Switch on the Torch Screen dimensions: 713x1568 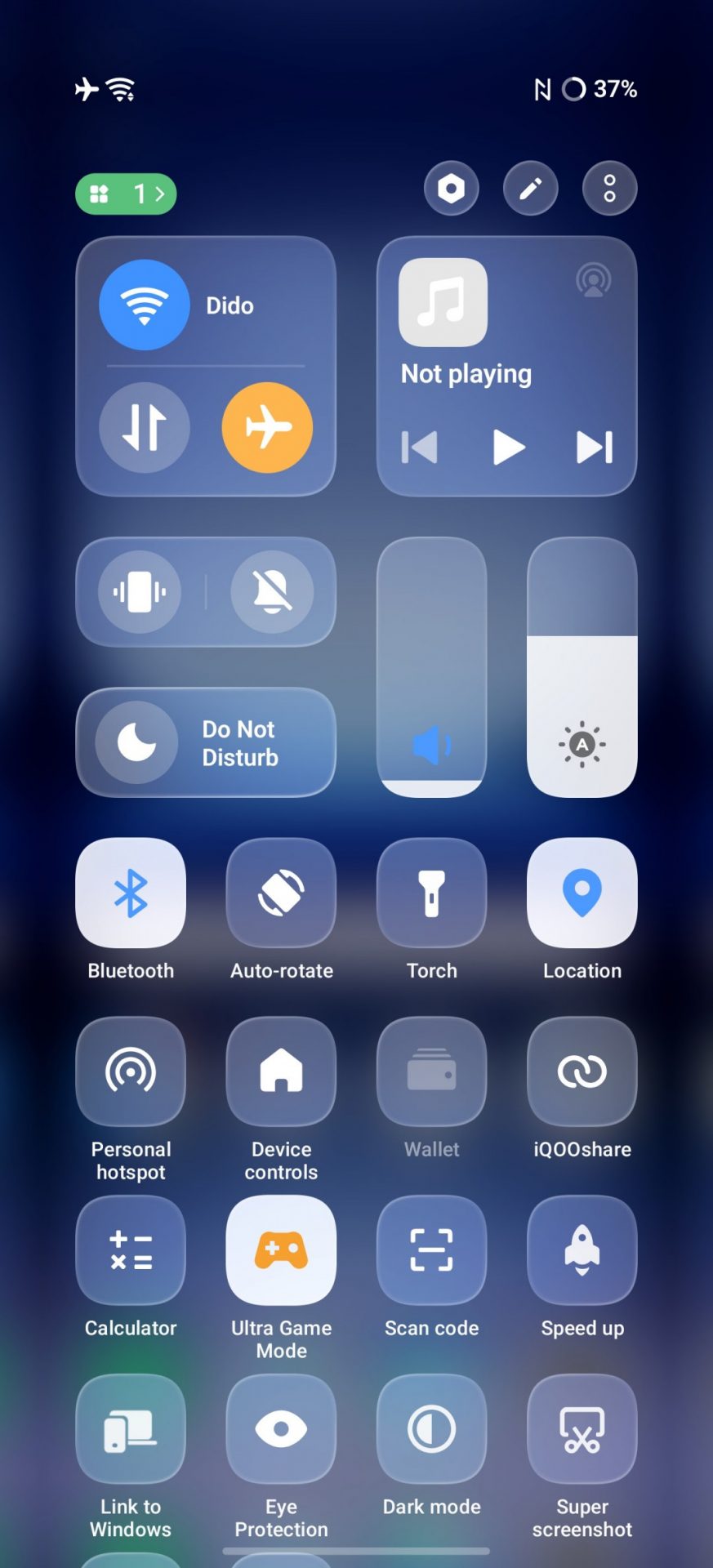pos(431,893)
